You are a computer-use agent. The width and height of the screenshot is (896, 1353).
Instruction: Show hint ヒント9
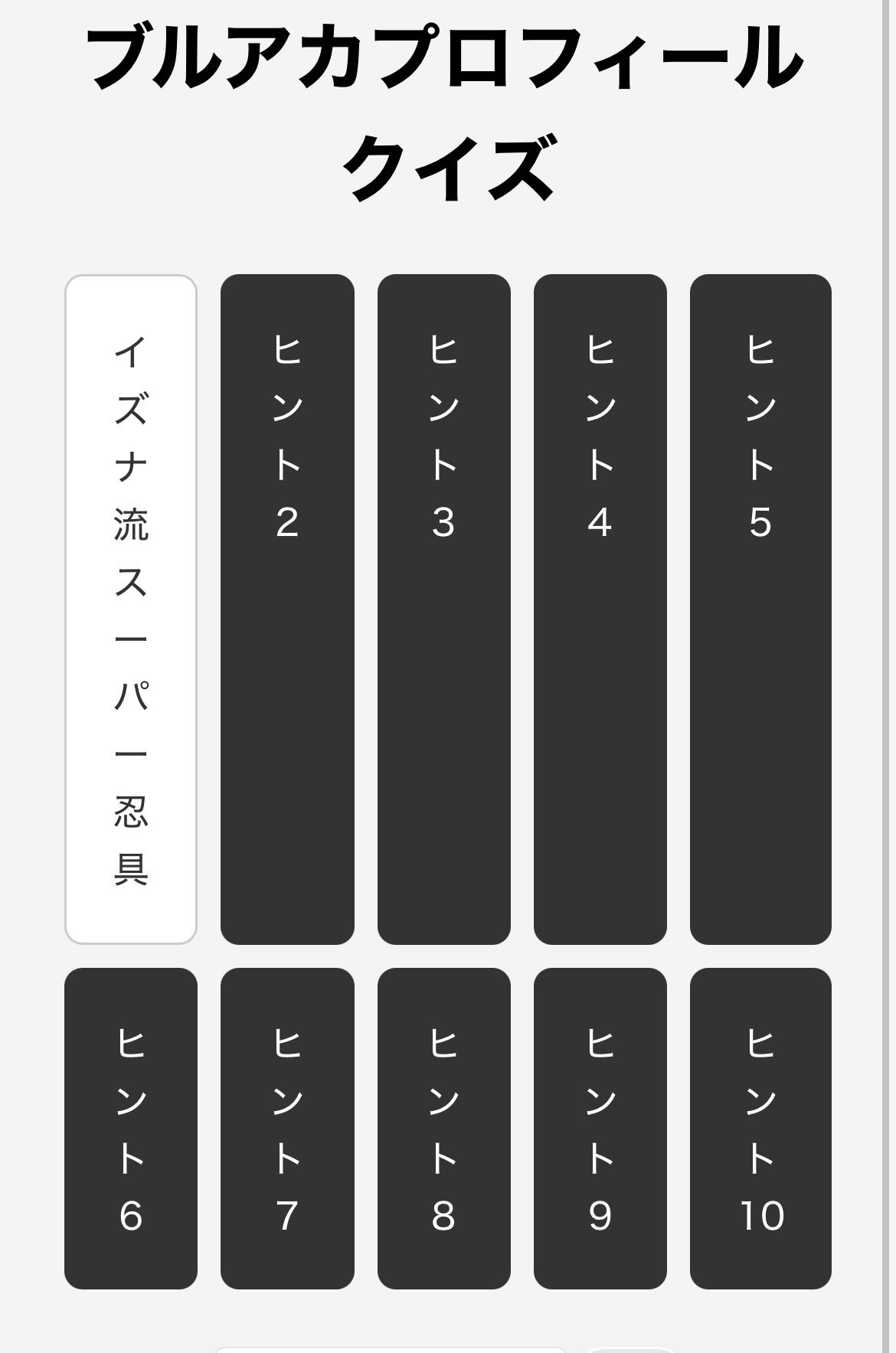pyautogui.click(x=600, y=1128)
